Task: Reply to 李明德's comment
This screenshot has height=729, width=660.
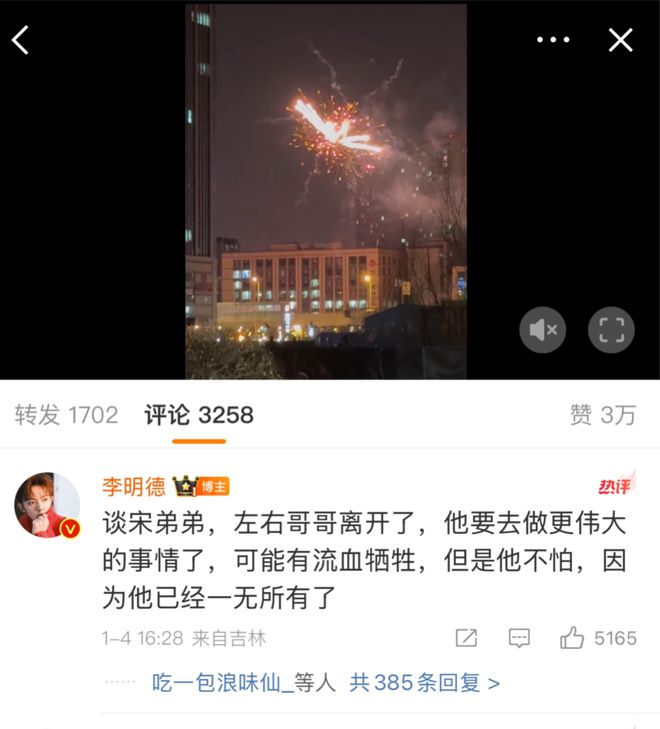Action: click(x=518, y=638)
